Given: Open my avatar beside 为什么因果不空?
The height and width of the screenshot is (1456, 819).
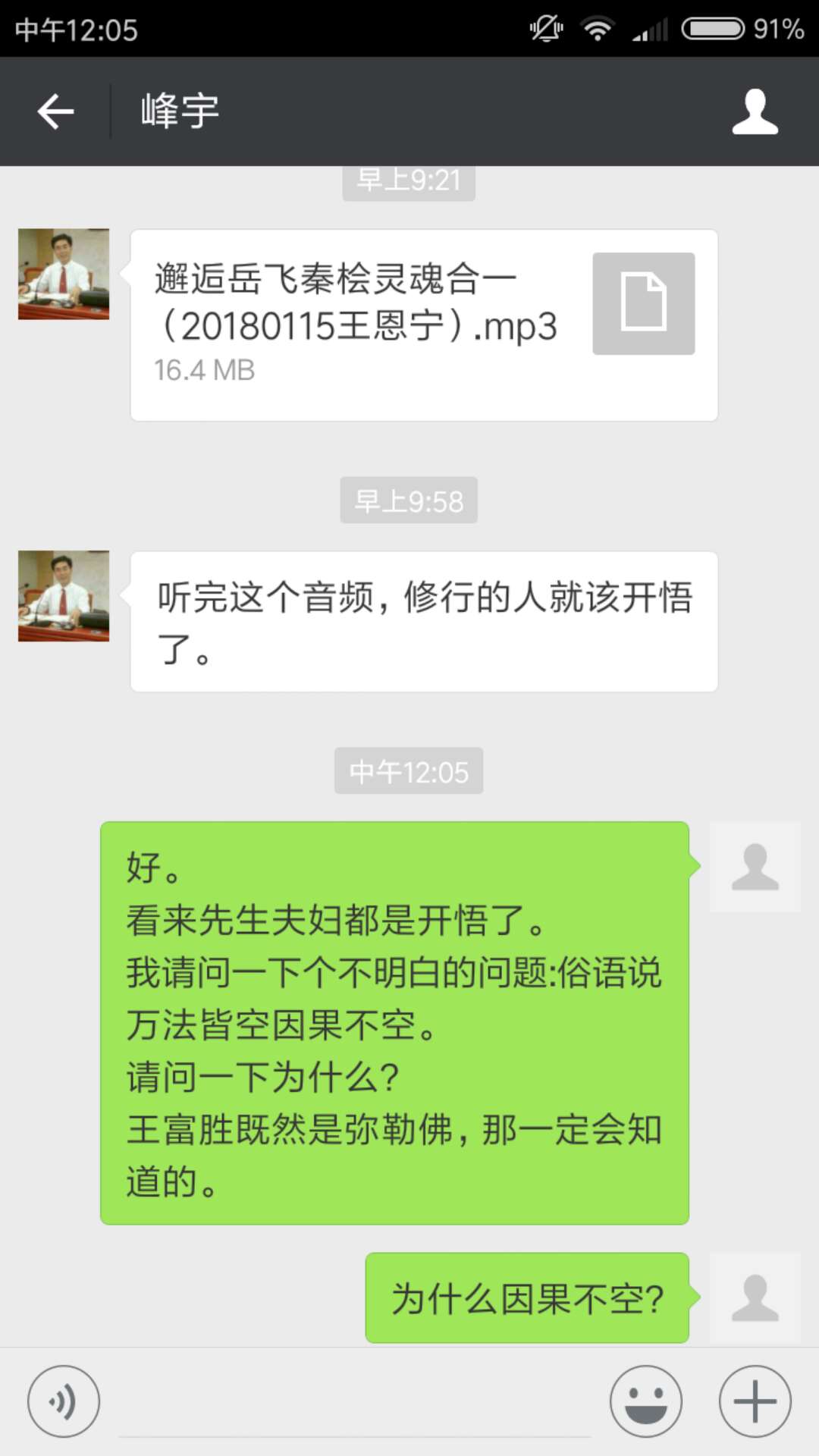Looking at the screenshot, I should tap(755, 1297).
